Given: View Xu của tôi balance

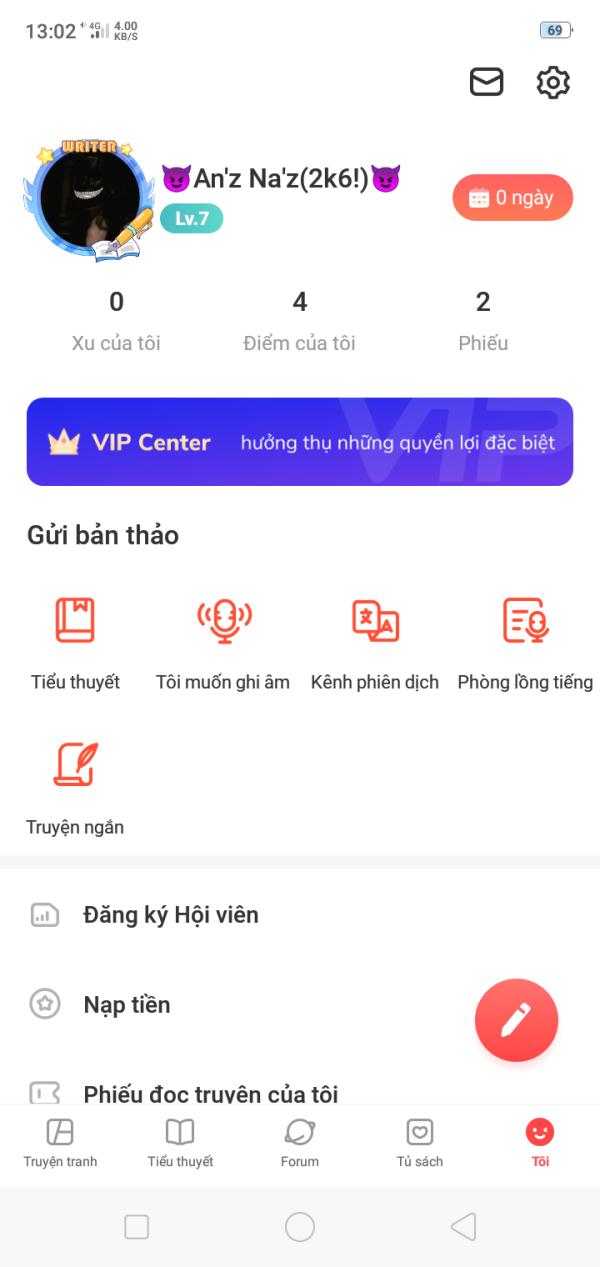Looking at the screenshot, I should tap(116, 321).
